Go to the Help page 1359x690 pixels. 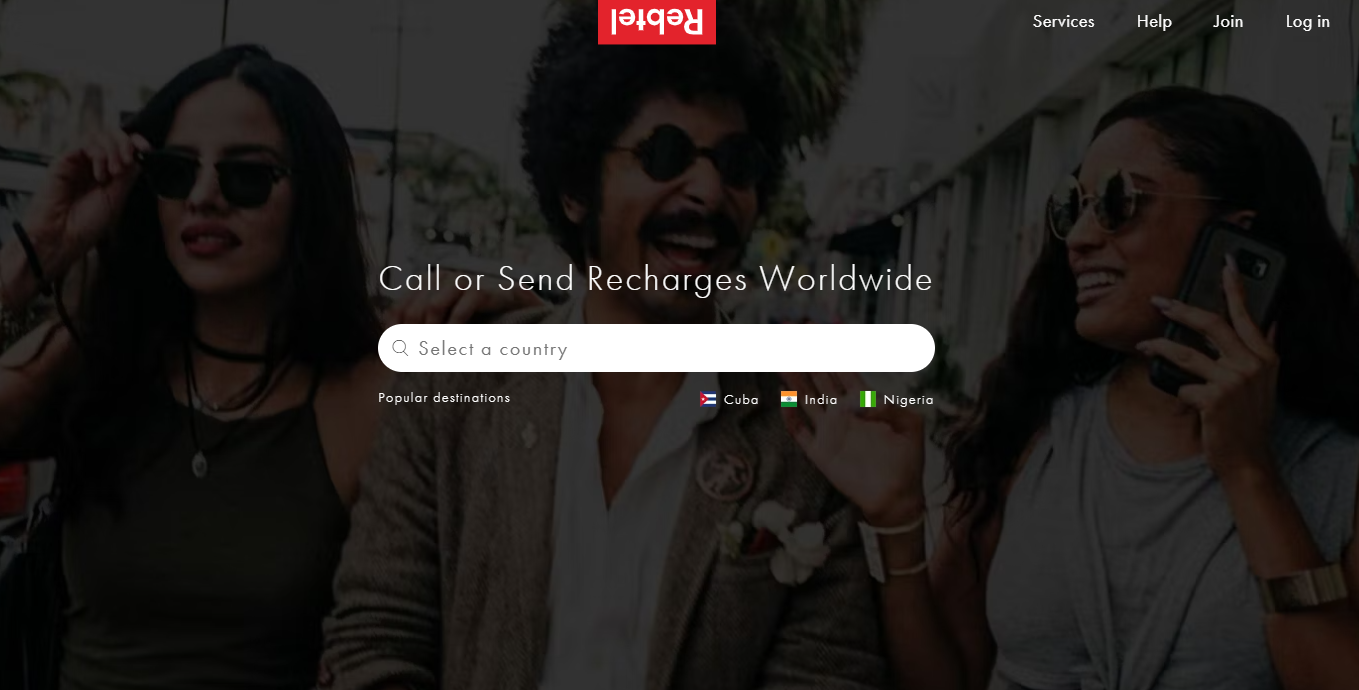pos(1153,22)
